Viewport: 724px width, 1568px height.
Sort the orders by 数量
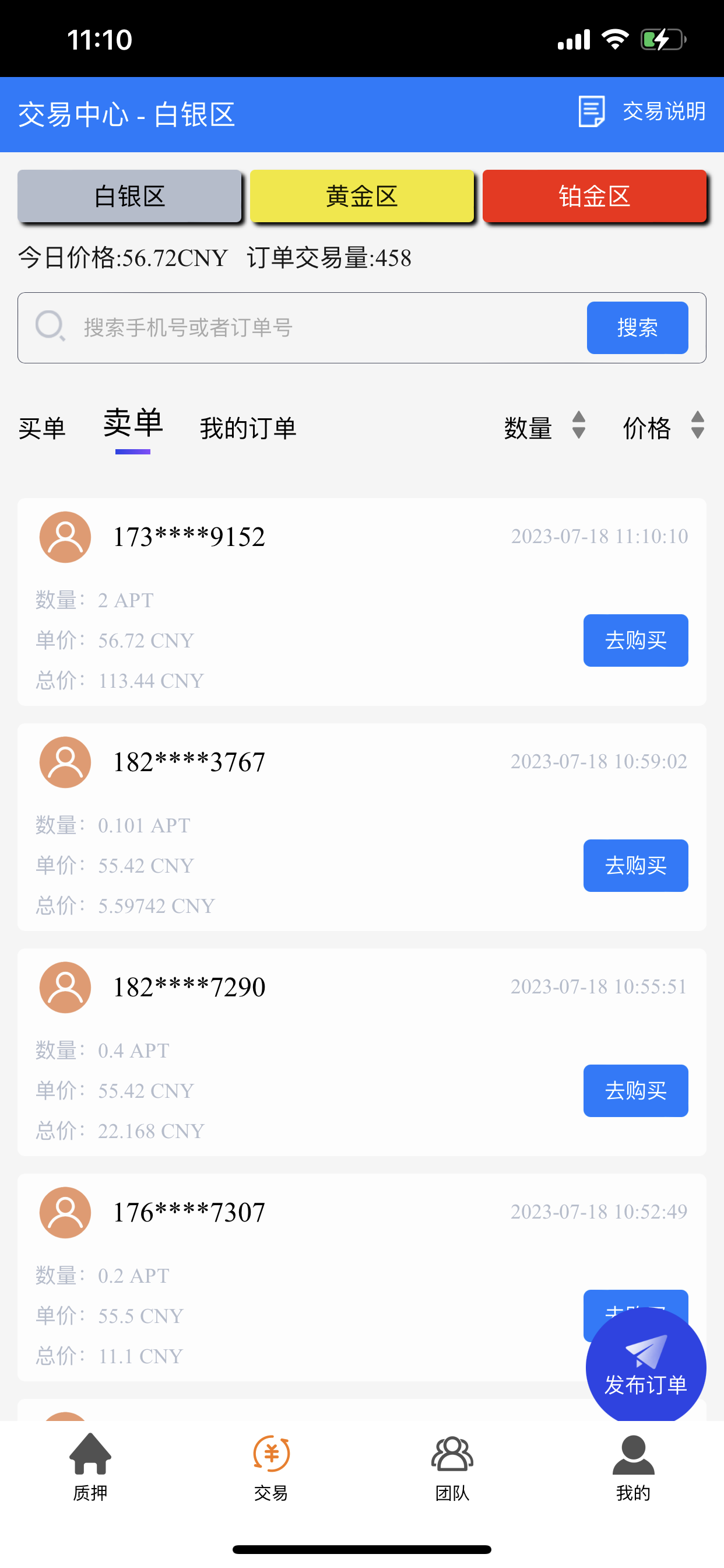pyautogui.click(x=545, y=428)
